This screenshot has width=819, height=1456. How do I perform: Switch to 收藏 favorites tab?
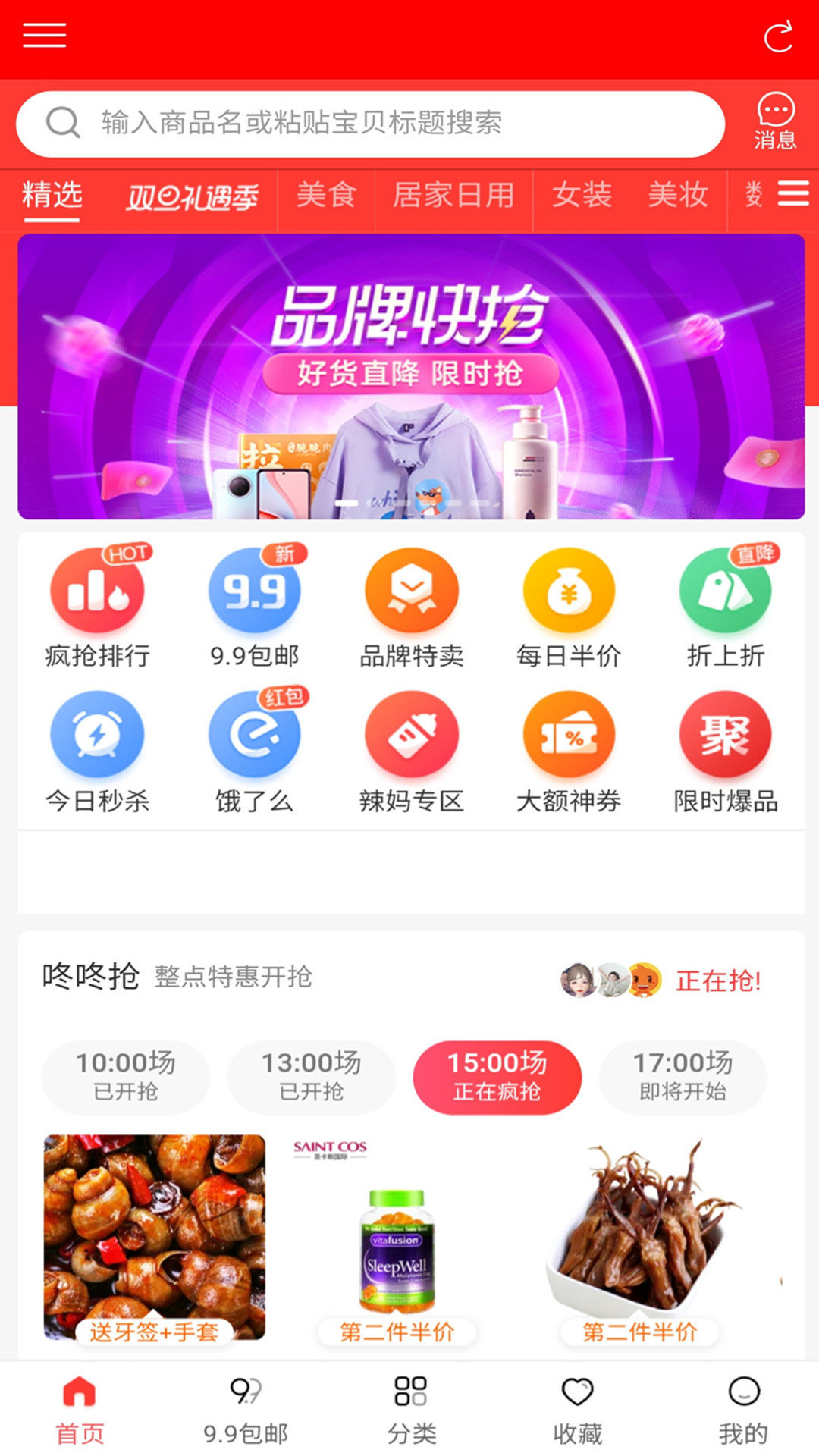tap(577, 1409)
